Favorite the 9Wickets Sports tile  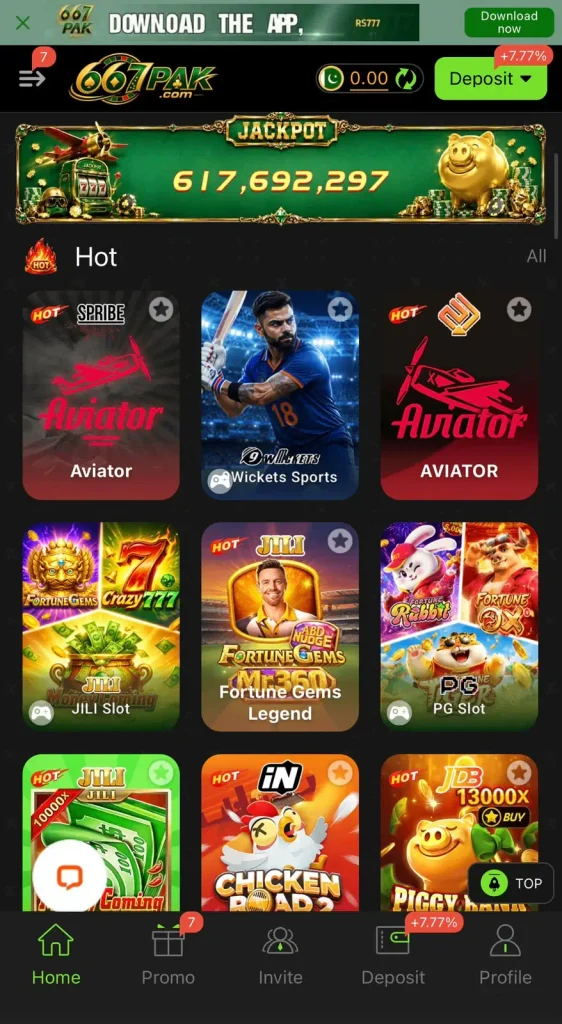[x=339, y=309]
